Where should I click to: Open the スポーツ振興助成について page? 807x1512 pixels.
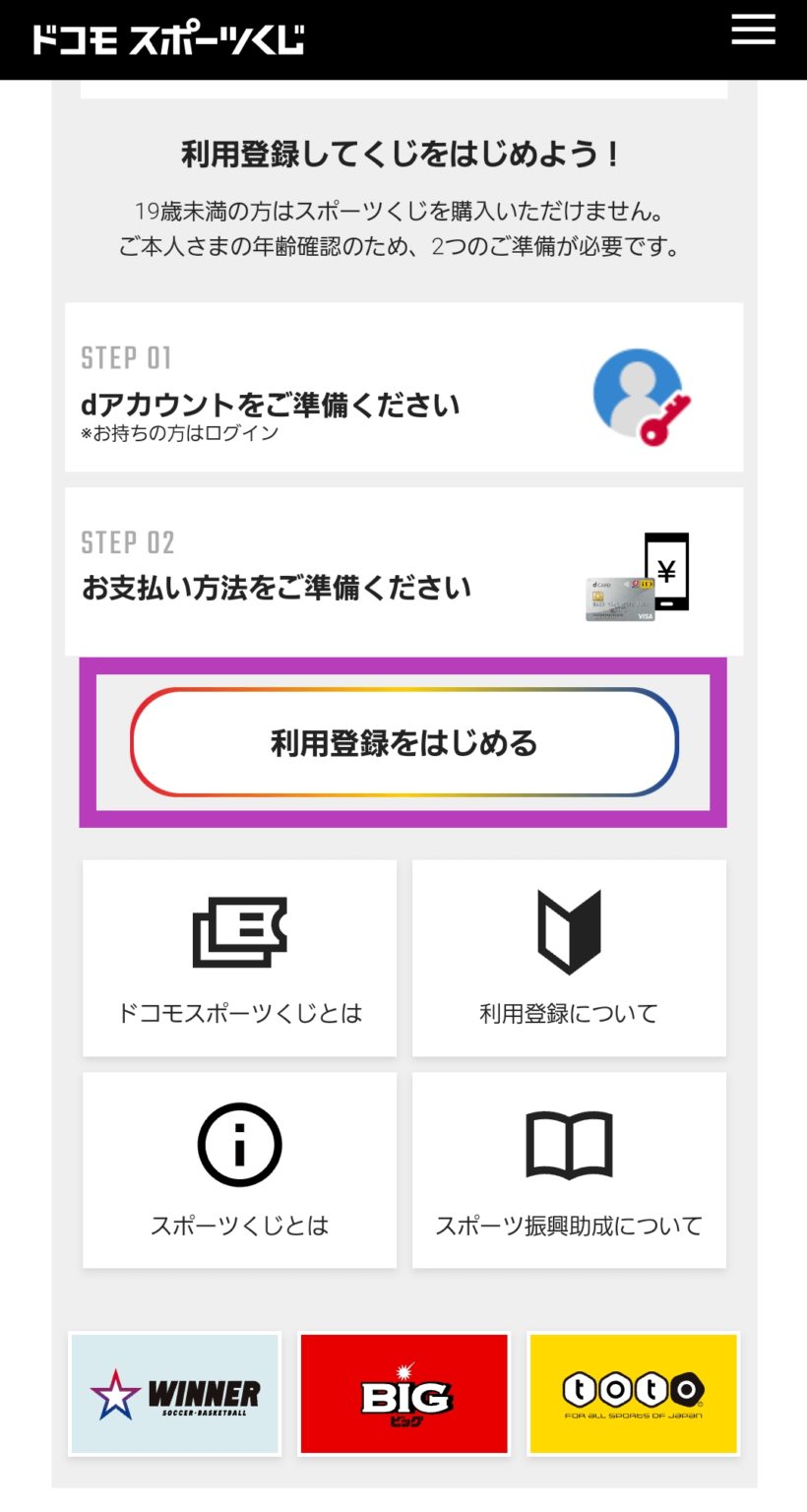(x=569, y=1169)
